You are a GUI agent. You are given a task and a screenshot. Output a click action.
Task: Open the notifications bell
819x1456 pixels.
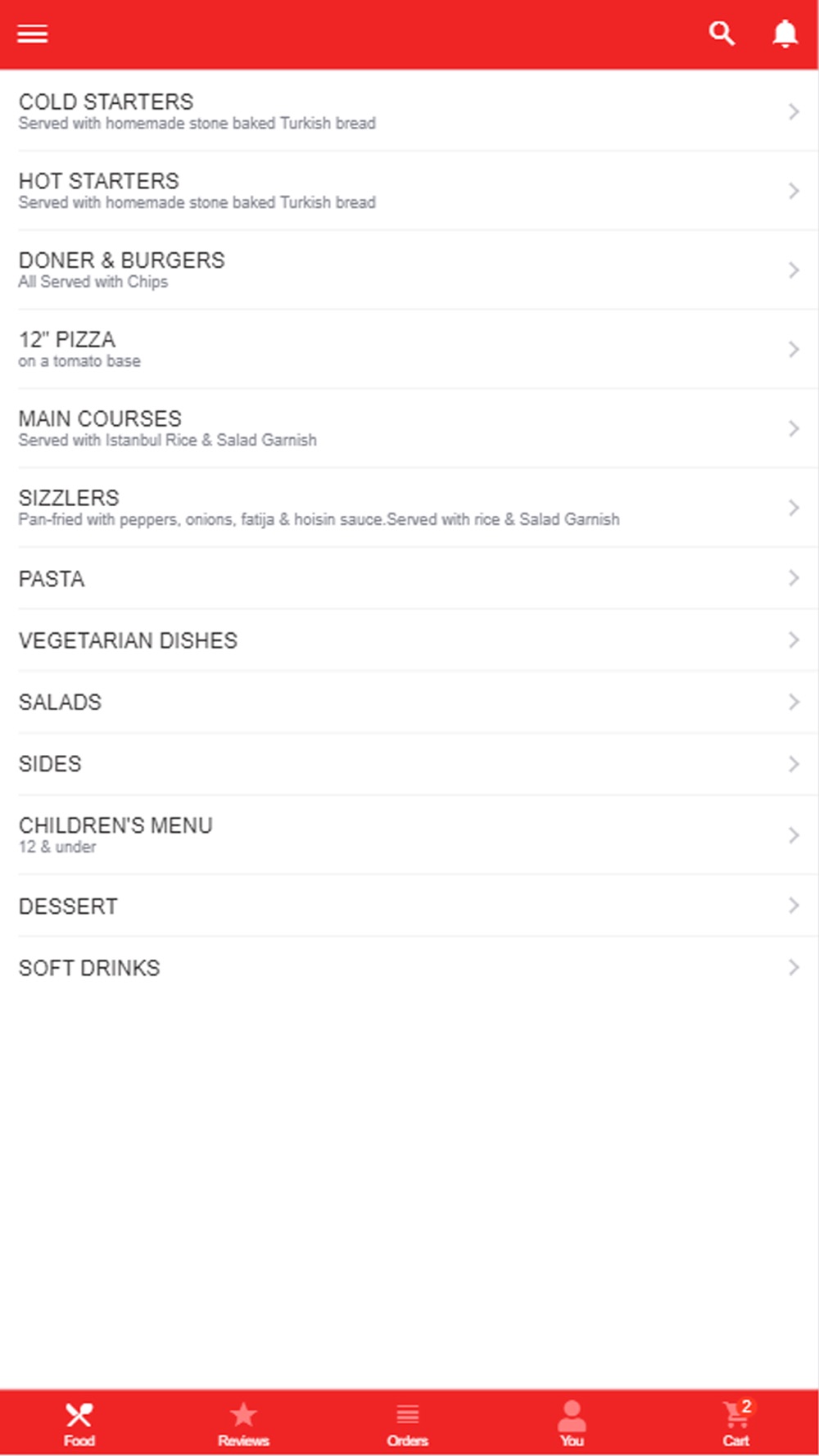pos(785,34)
